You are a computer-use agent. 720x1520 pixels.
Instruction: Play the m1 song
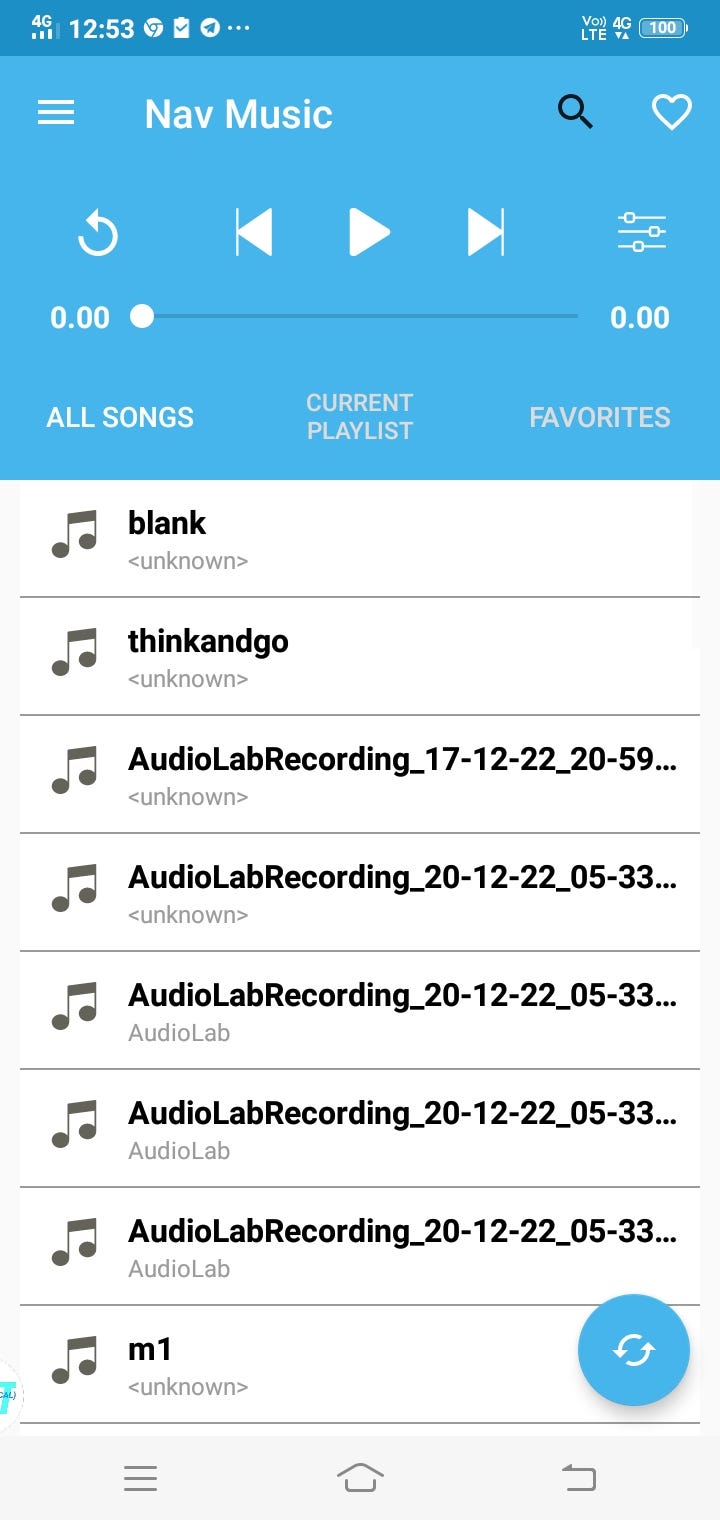pyautogui.click(x=300, y=1365)
